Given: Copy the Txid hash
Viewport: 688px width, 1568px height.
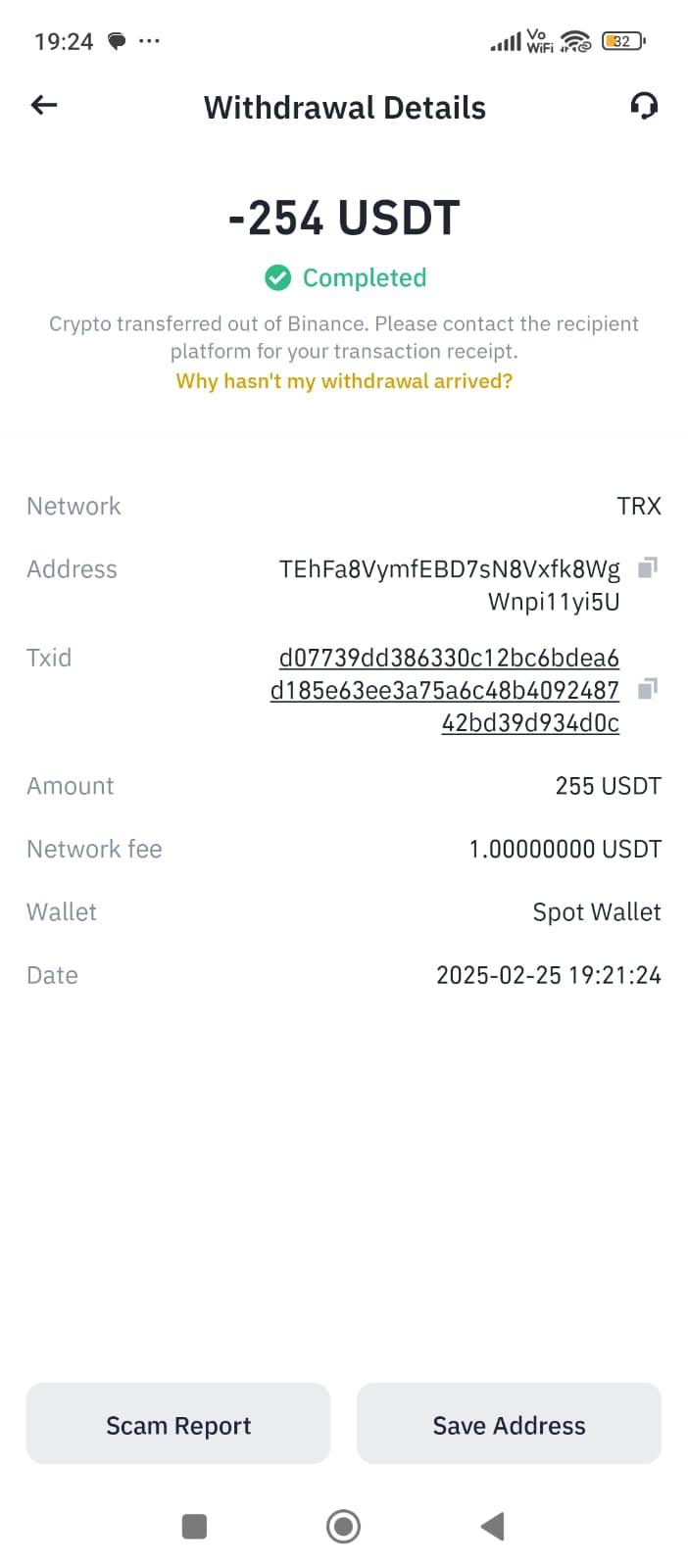Looking at the screenshot, I should pos(648,689).
